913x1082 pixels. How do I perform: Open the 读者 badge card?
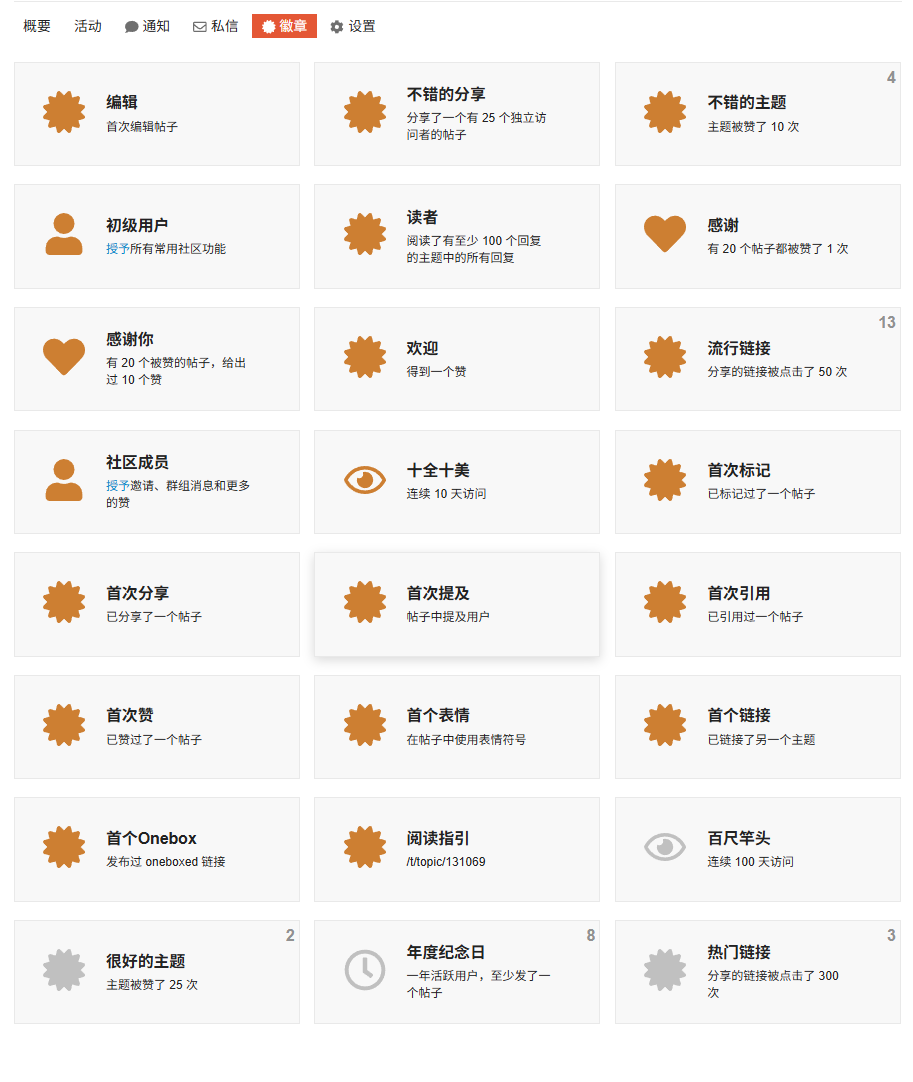[x=422, y=217]
